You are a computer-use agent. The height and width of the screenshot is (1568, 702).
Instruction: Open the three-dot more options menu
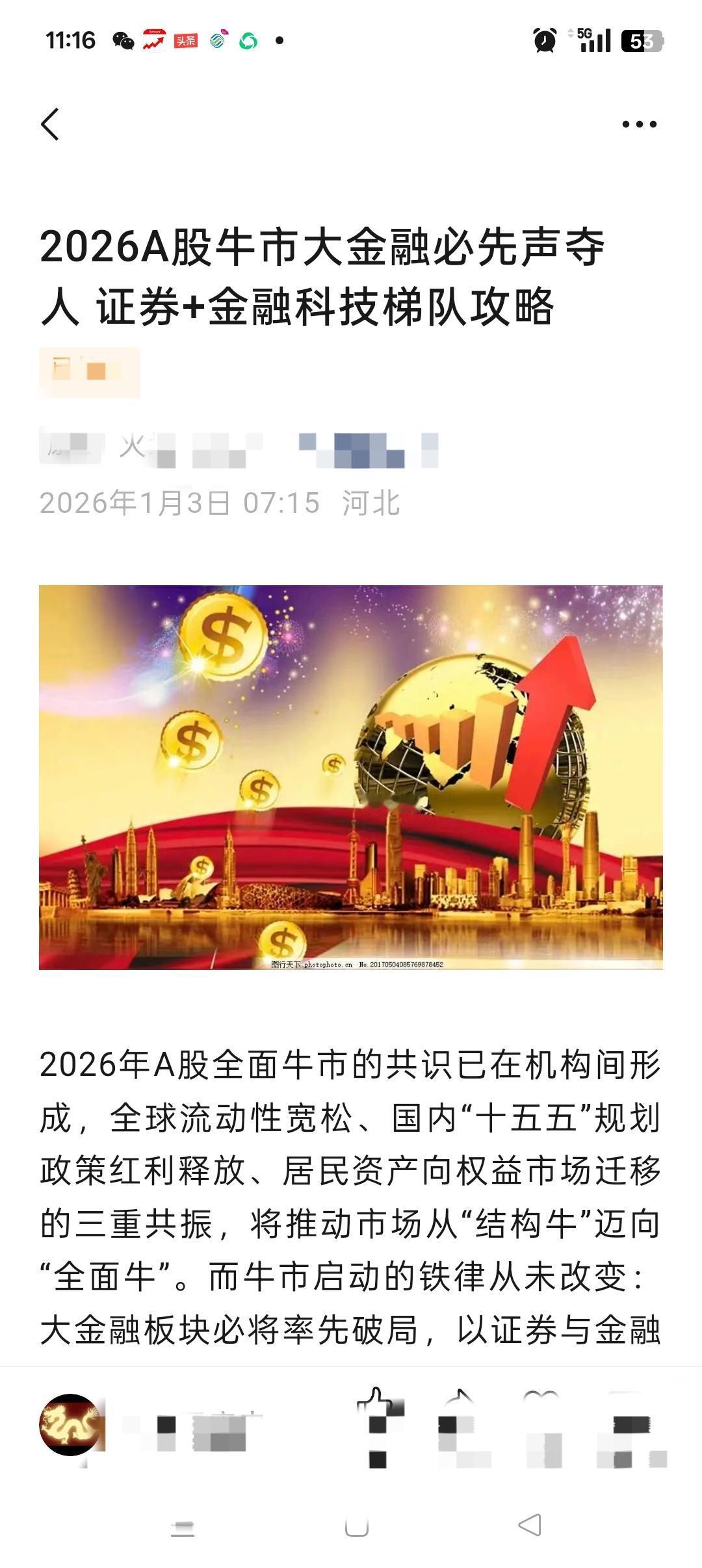[640, 124]
